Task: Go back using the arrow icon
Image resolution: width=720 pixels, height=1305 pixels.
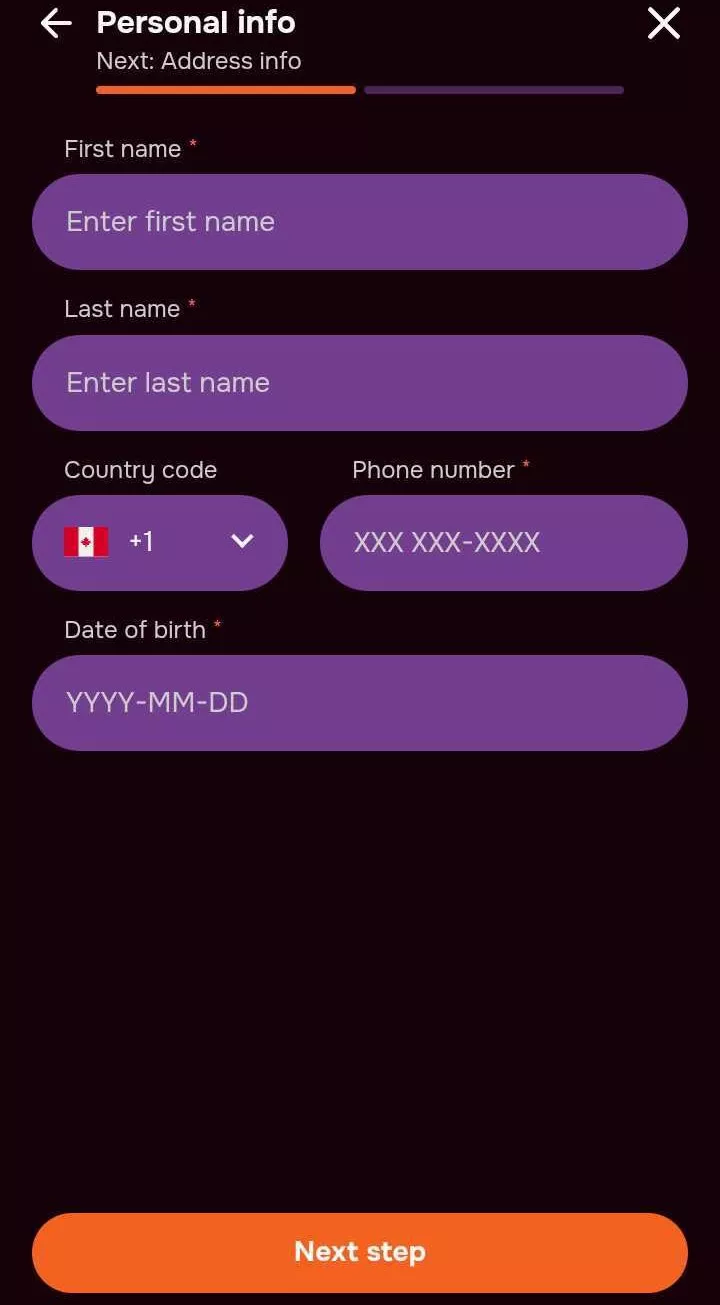Action: [56, 23]
